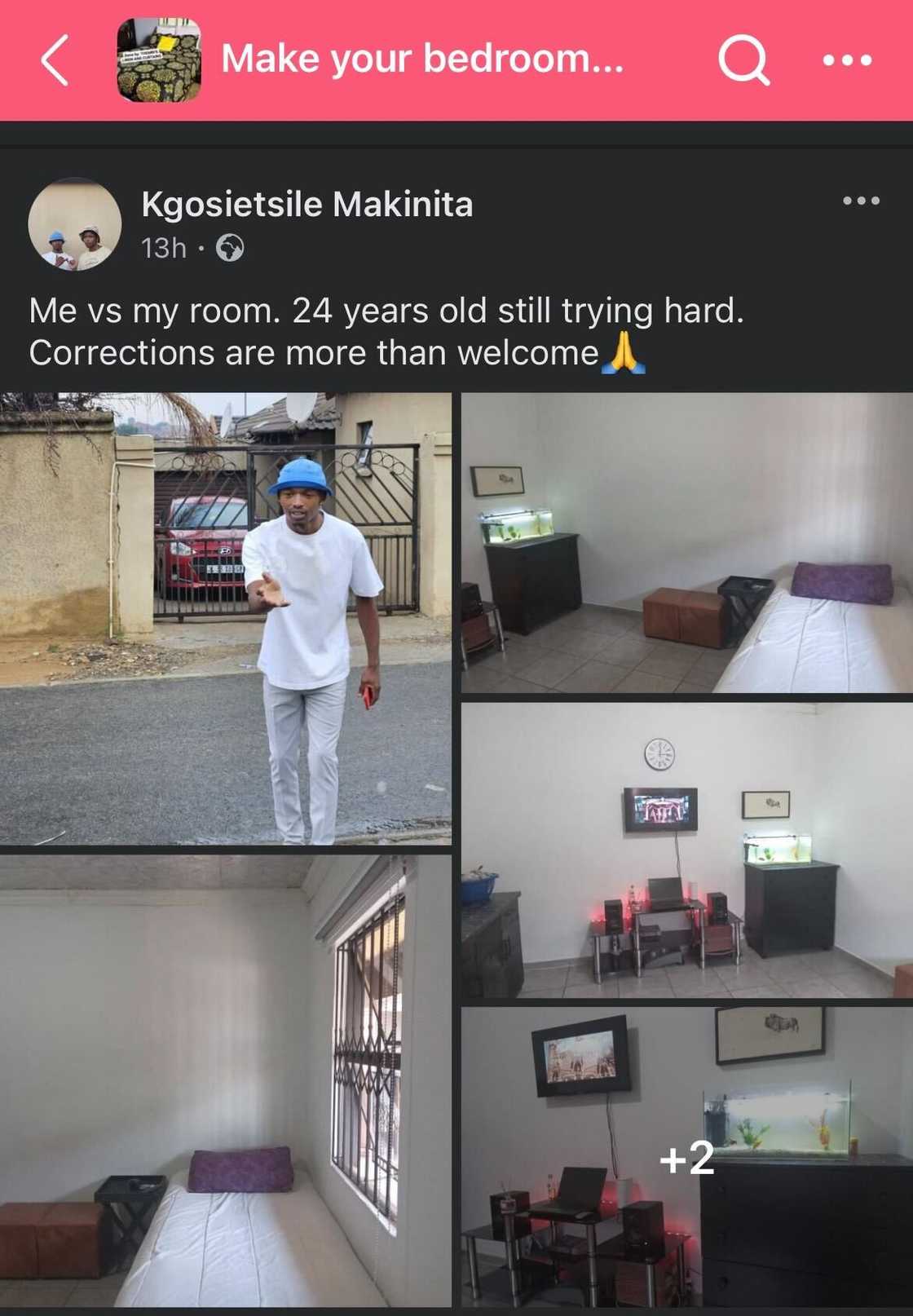View the +2 additional photos
913x1316 pixels.
tap(686, 1156)
